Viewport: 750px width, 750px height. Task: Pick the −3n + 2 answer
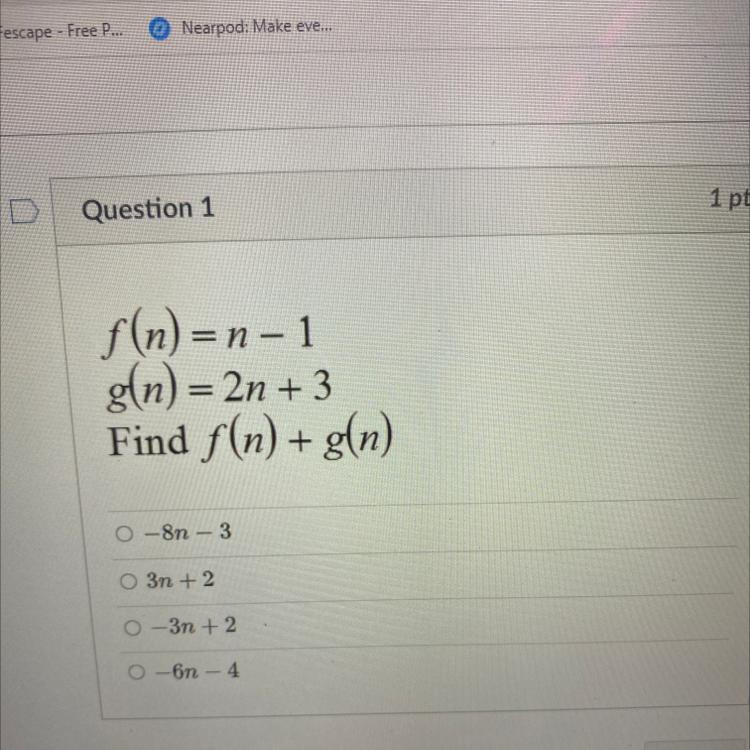click(131, 627)
